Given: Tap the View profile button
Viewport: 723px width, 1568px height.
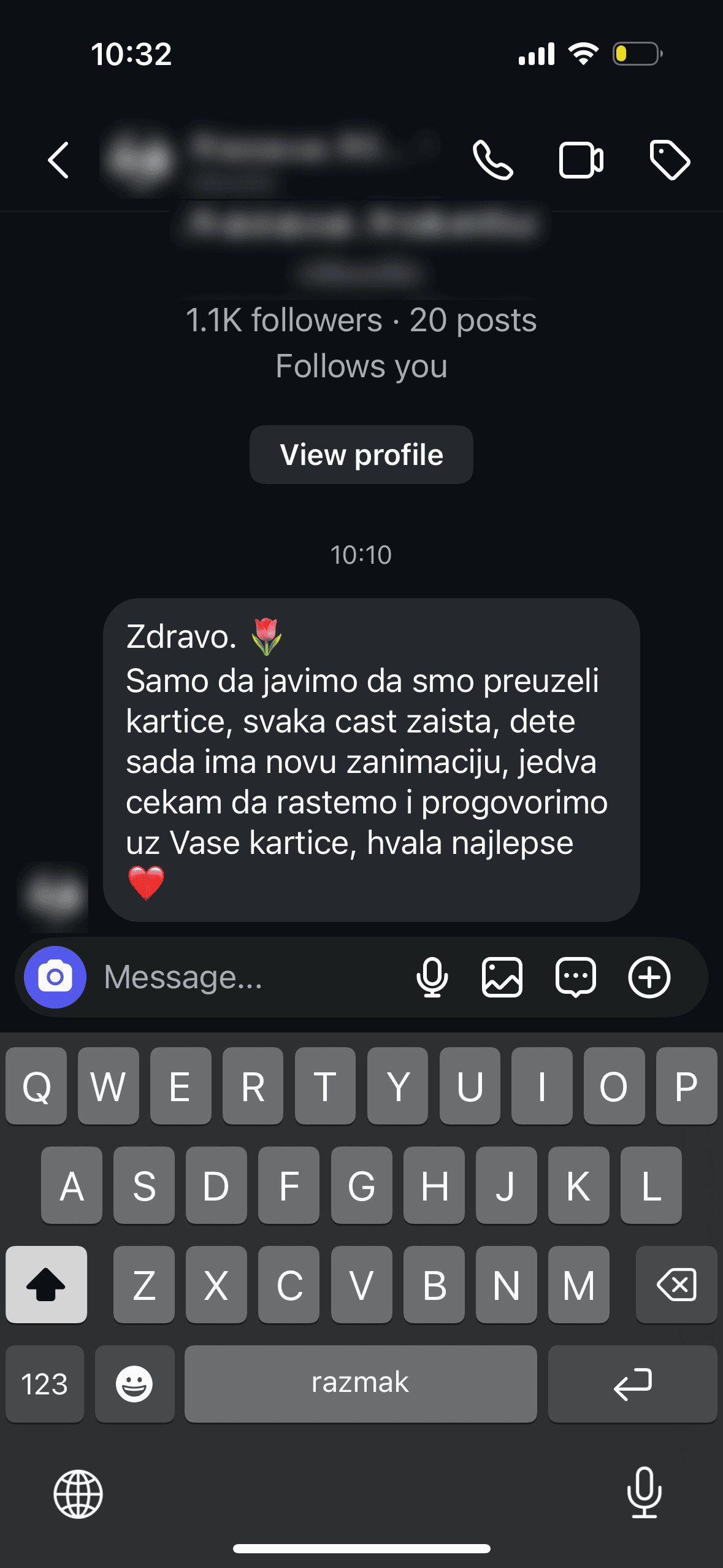Looking at the screenshot, I should tap(361, 455).
